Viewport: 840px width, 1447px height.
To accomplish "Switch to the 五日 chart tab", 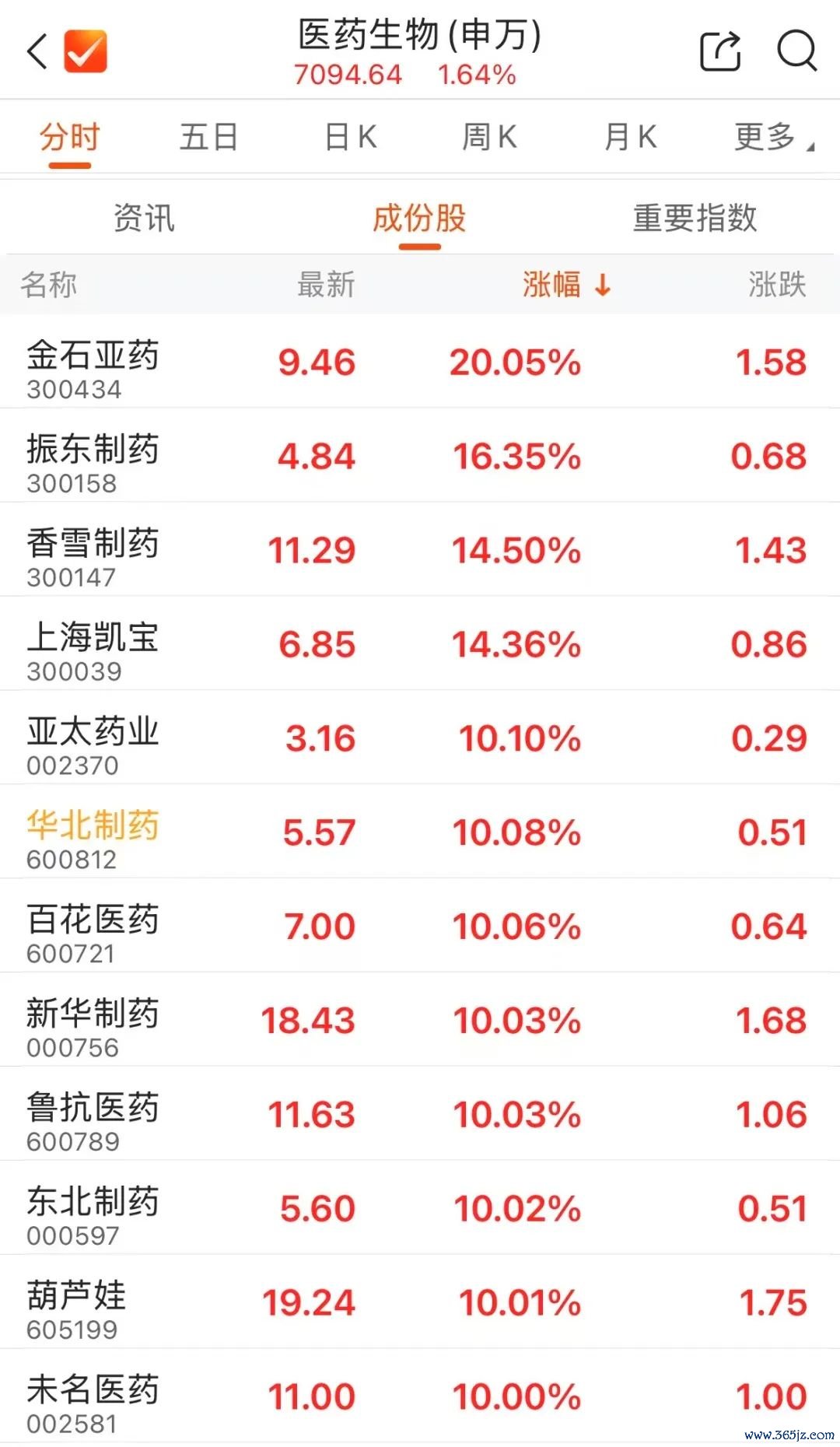I will 208,137.
